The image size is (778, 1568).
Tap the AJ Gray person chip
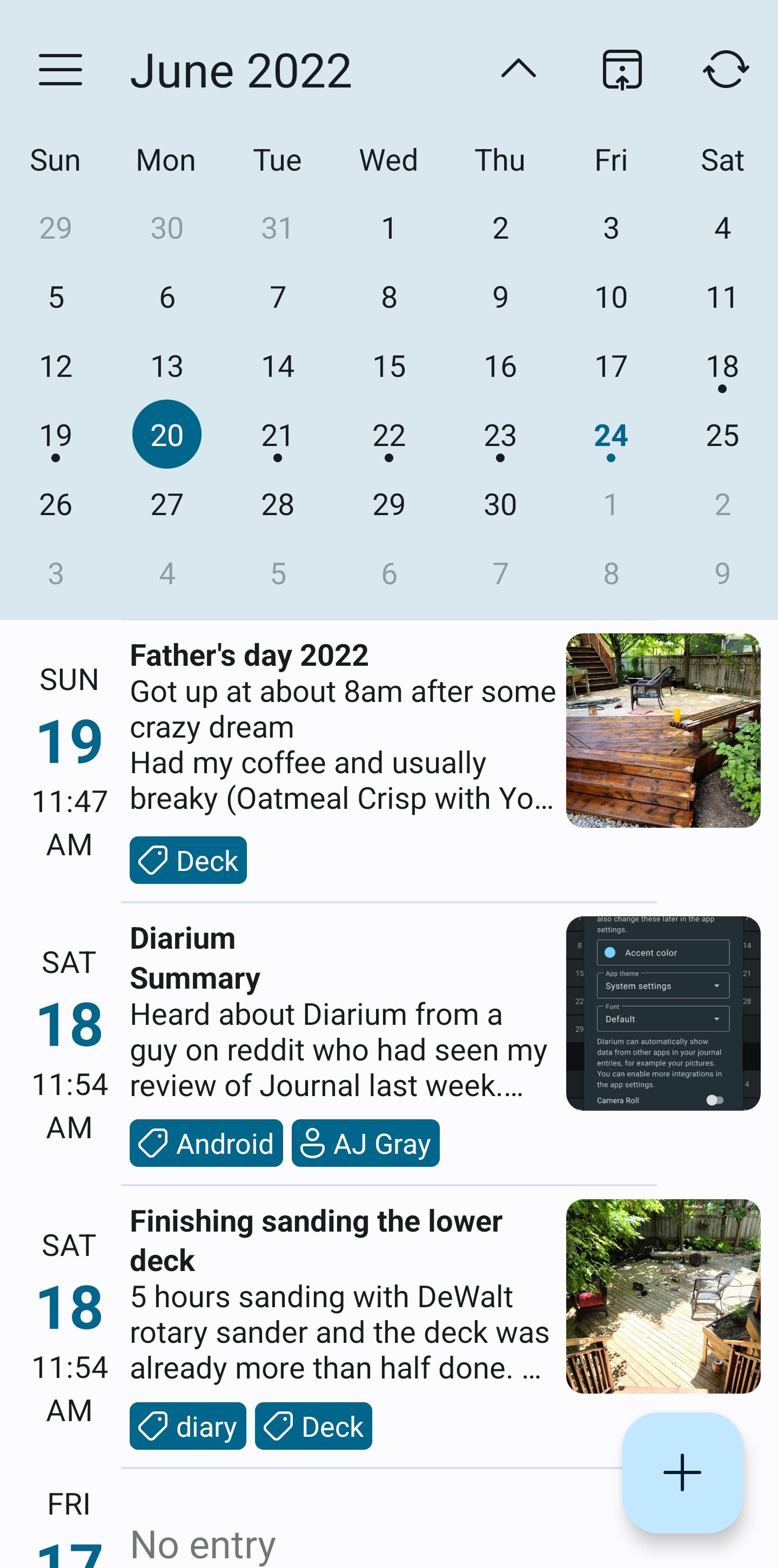coord(366,1144)
